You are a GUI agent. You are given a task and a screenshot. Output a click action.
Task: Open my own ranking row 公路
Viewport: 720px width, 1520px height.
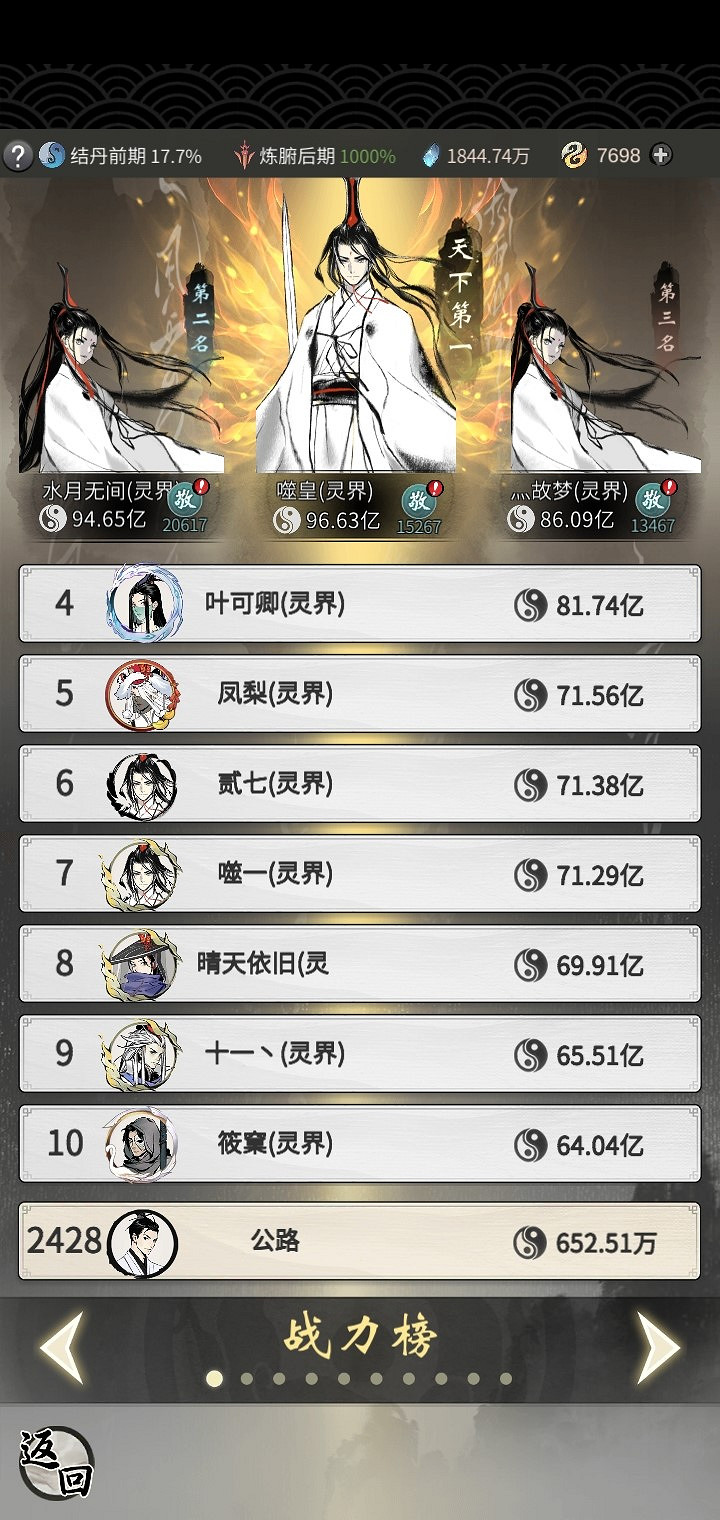(x=360, y=1241)
